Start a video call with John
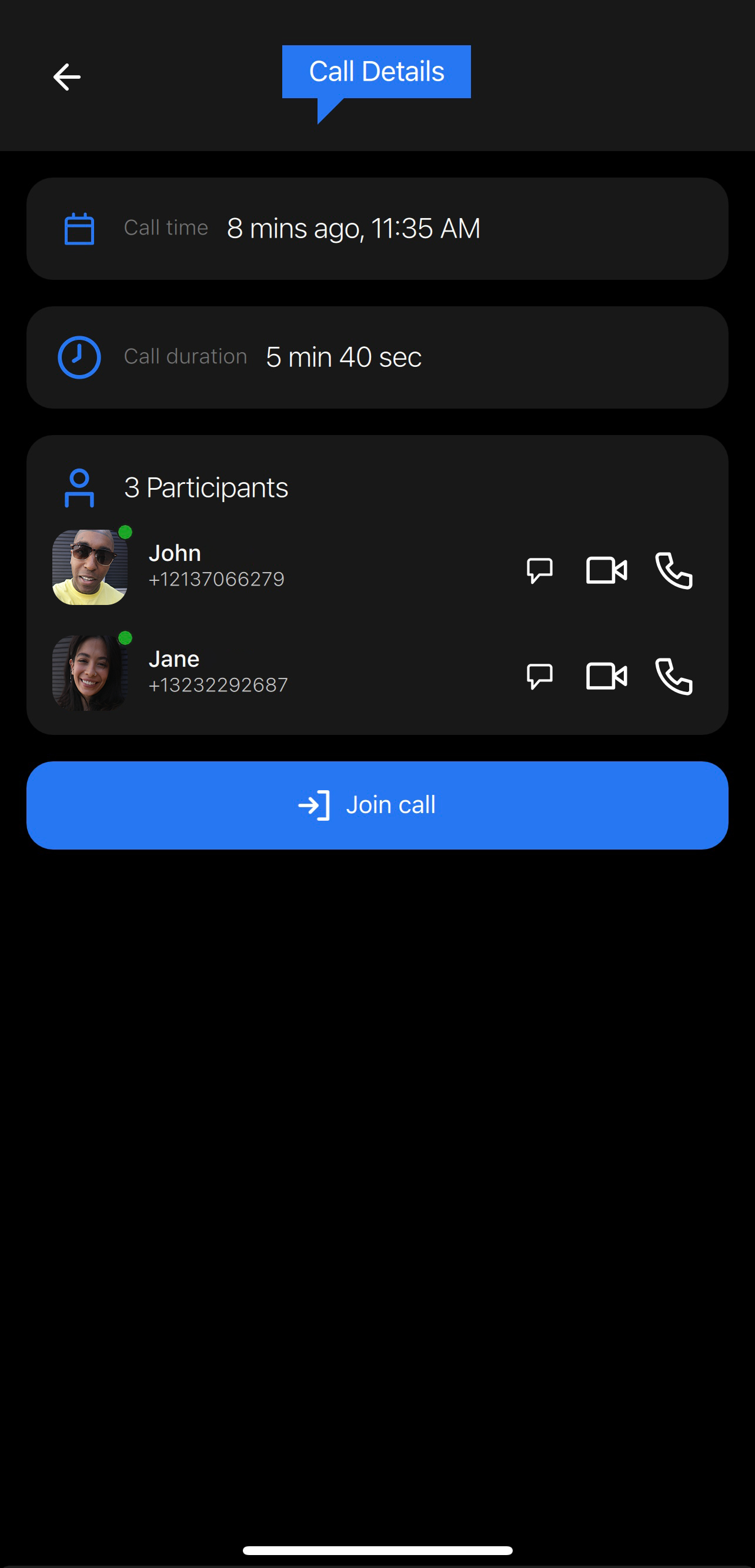The height and width of the screenshot is (1568, 755). (606, 570)
